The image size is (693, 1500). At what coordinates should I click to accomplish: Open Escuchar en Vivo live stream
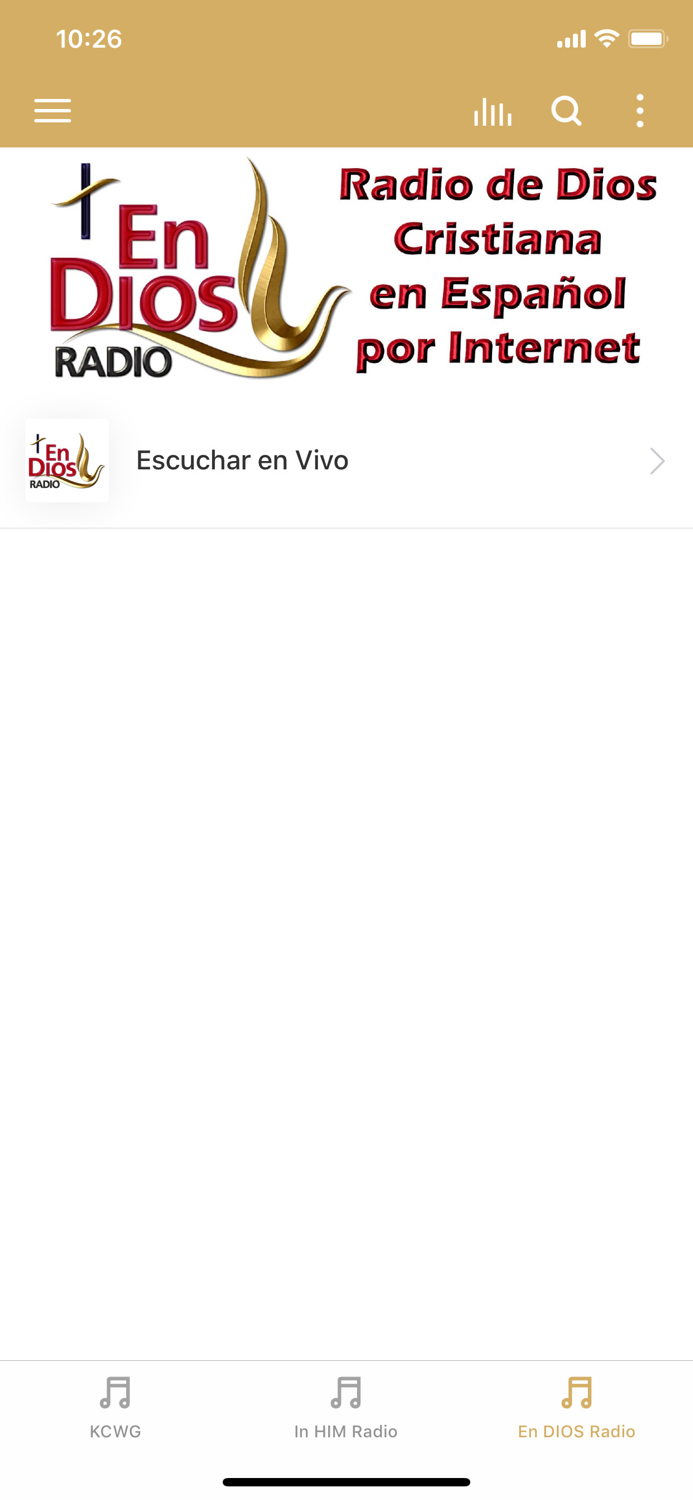click(346, 461)
